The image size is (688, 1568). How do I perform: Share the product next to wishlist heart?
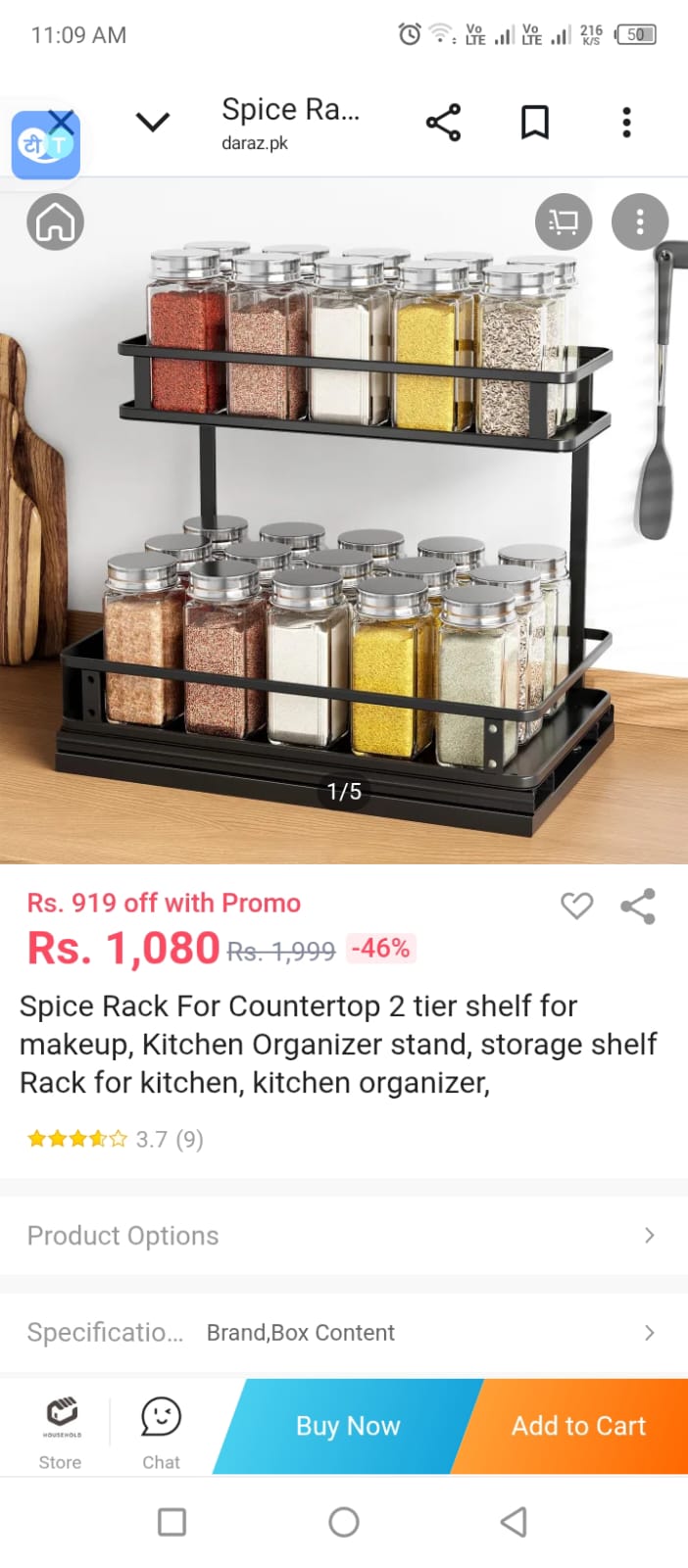point(638,906)
